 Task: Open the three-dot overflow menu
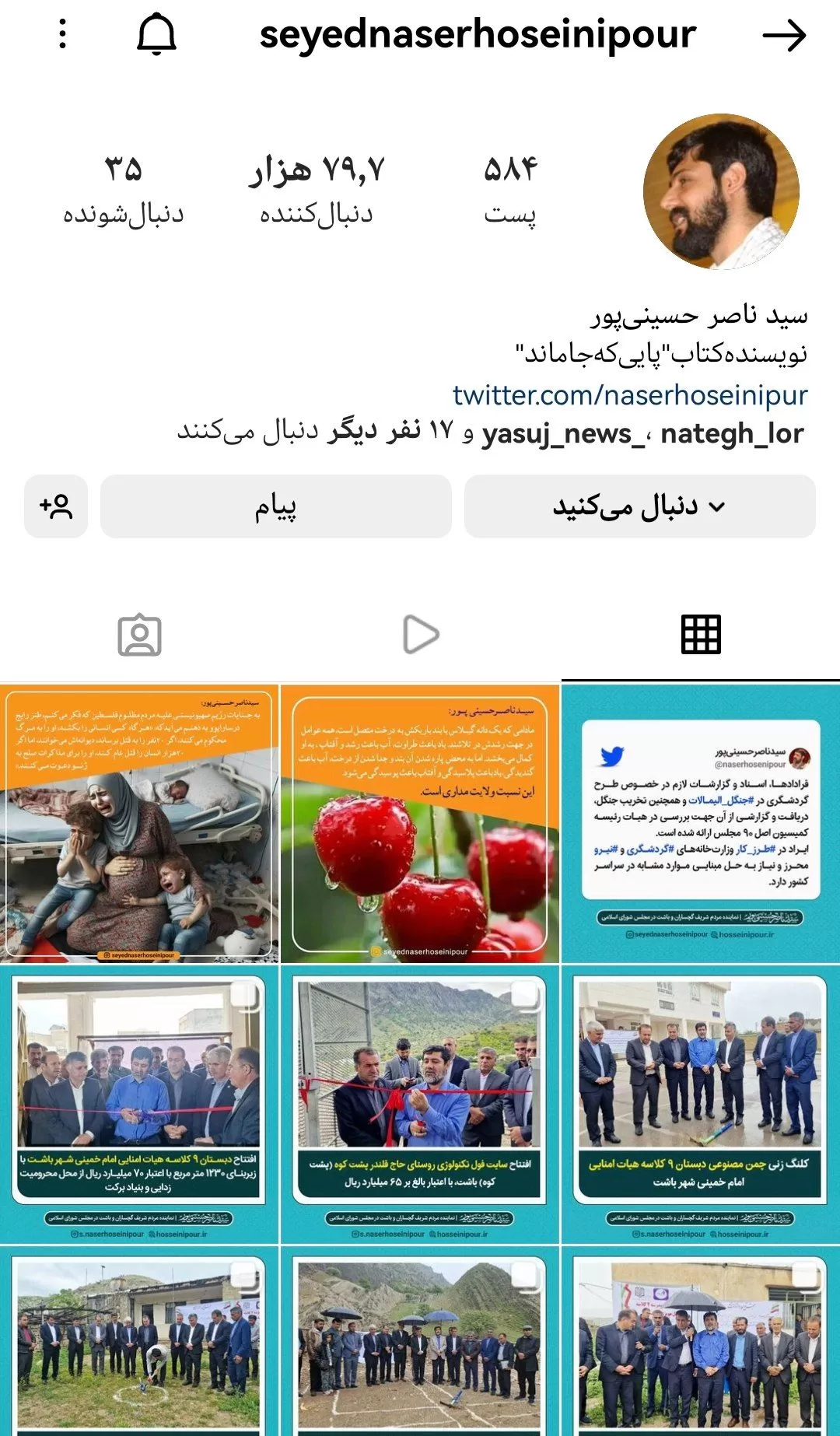click(63, 34)
